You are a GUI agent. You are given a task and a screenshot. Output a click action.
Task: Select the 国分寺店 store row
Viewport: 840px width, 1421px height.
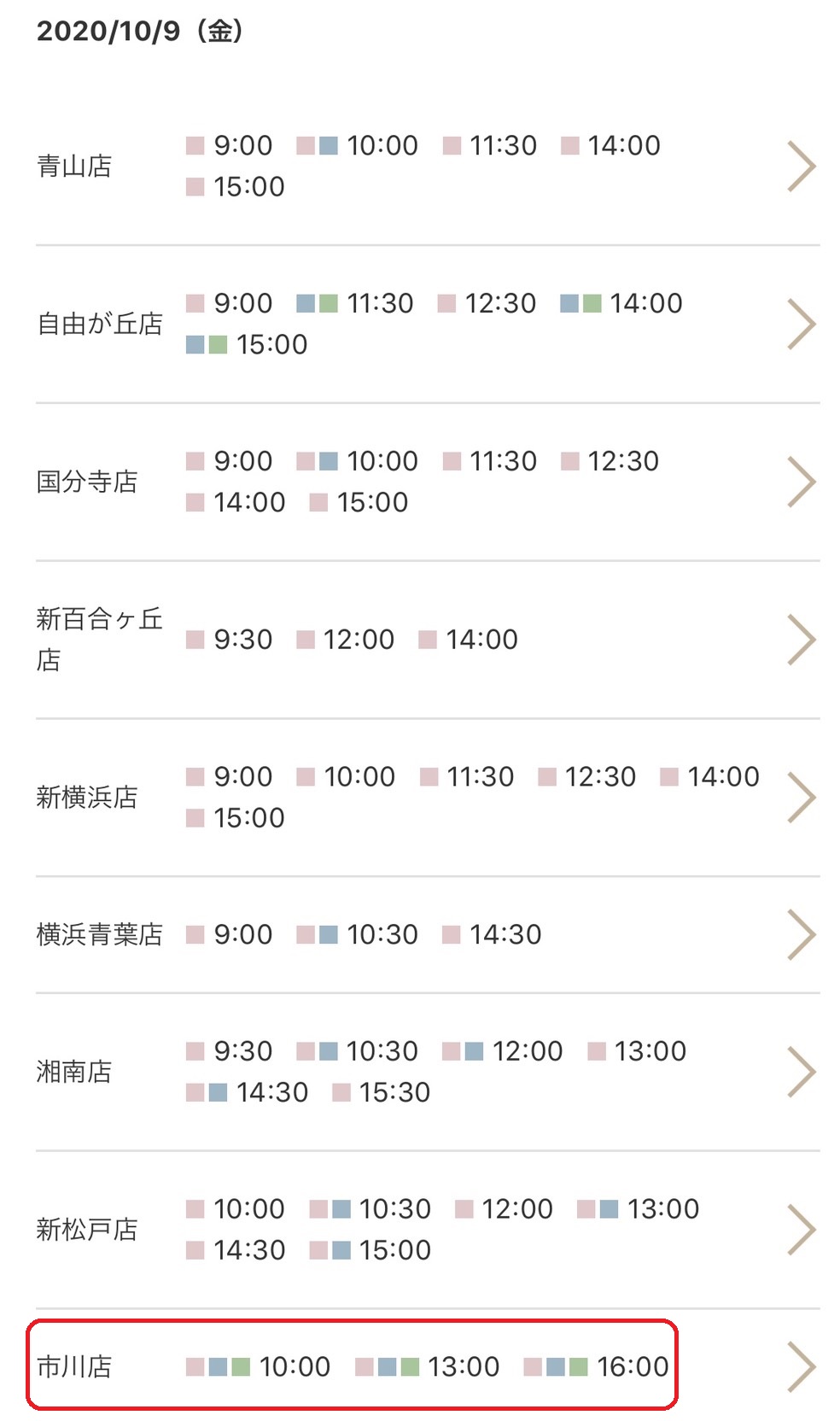pos(427,482)
